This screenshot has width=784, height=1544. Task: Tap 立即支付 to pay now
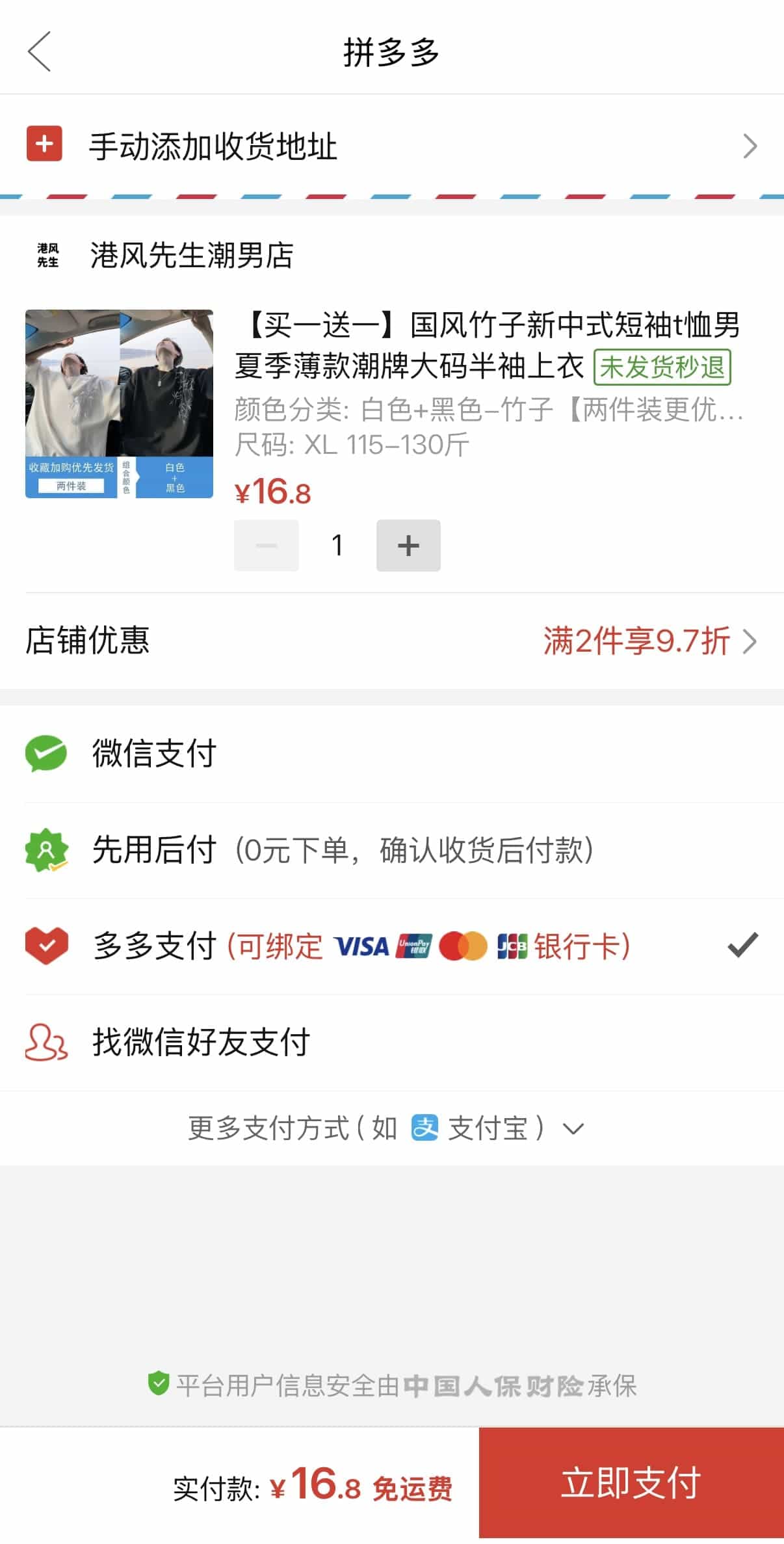click(x=631, y=1483)
